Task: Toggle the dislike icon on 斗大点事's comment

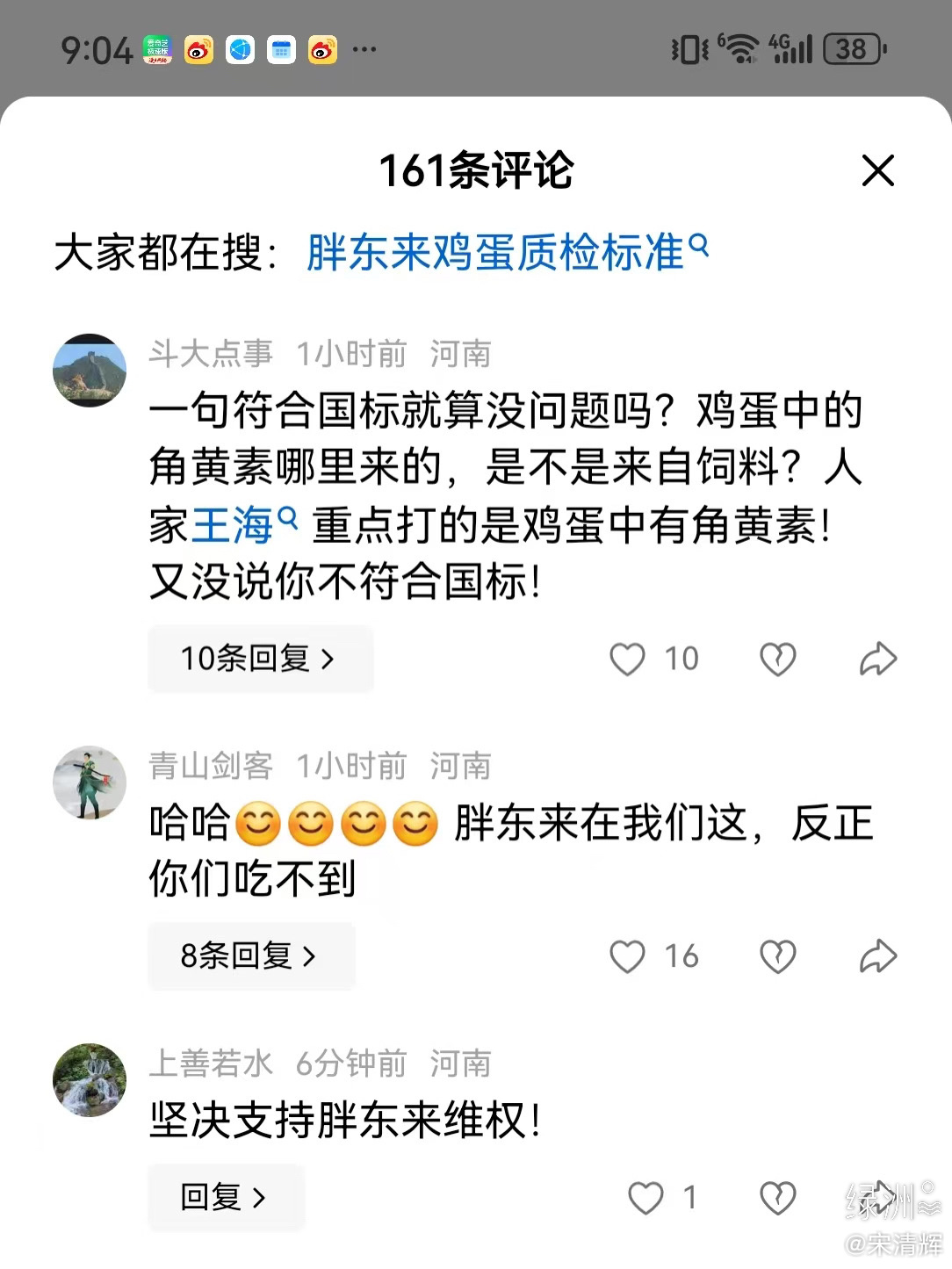Action: click(776, 659)
